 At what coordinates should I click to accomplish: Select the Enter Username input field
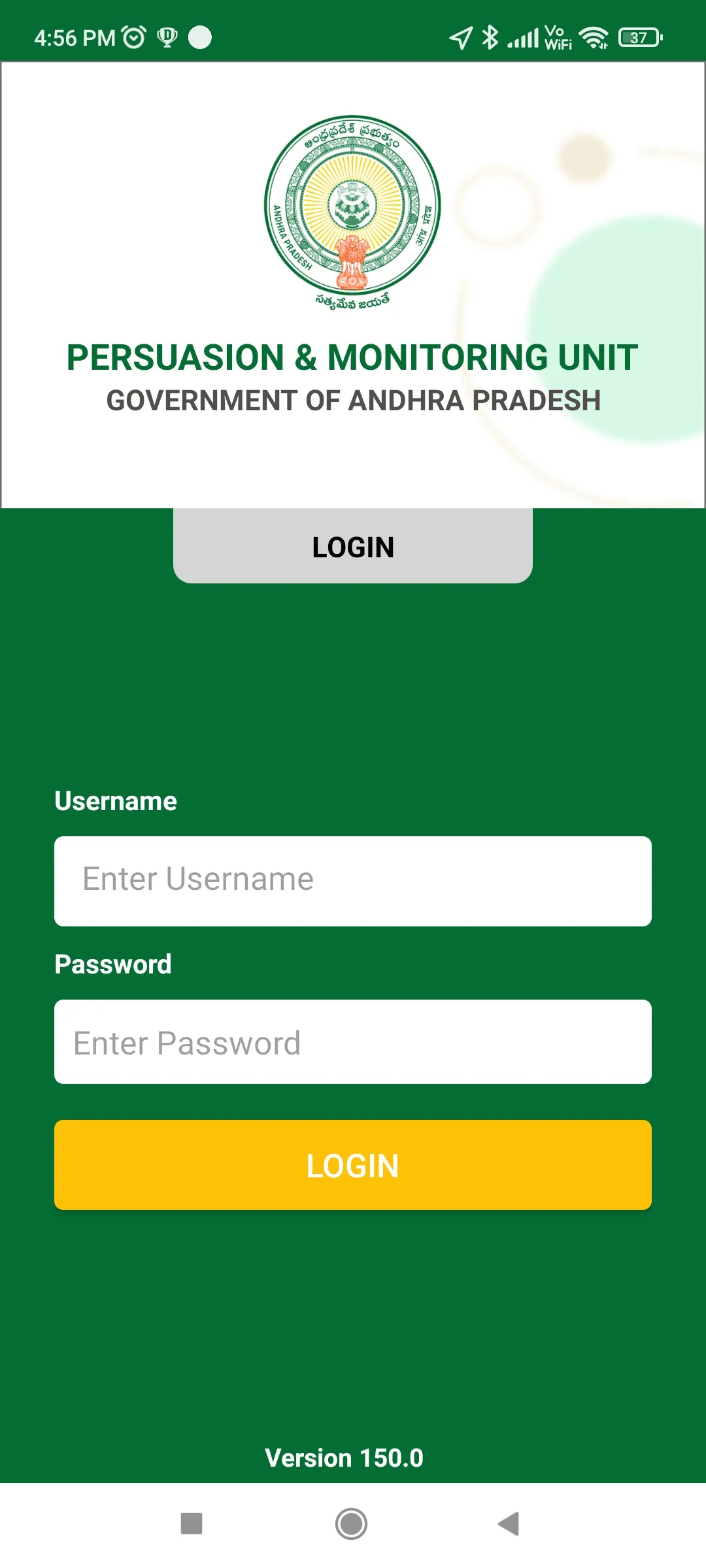[353, 879]
